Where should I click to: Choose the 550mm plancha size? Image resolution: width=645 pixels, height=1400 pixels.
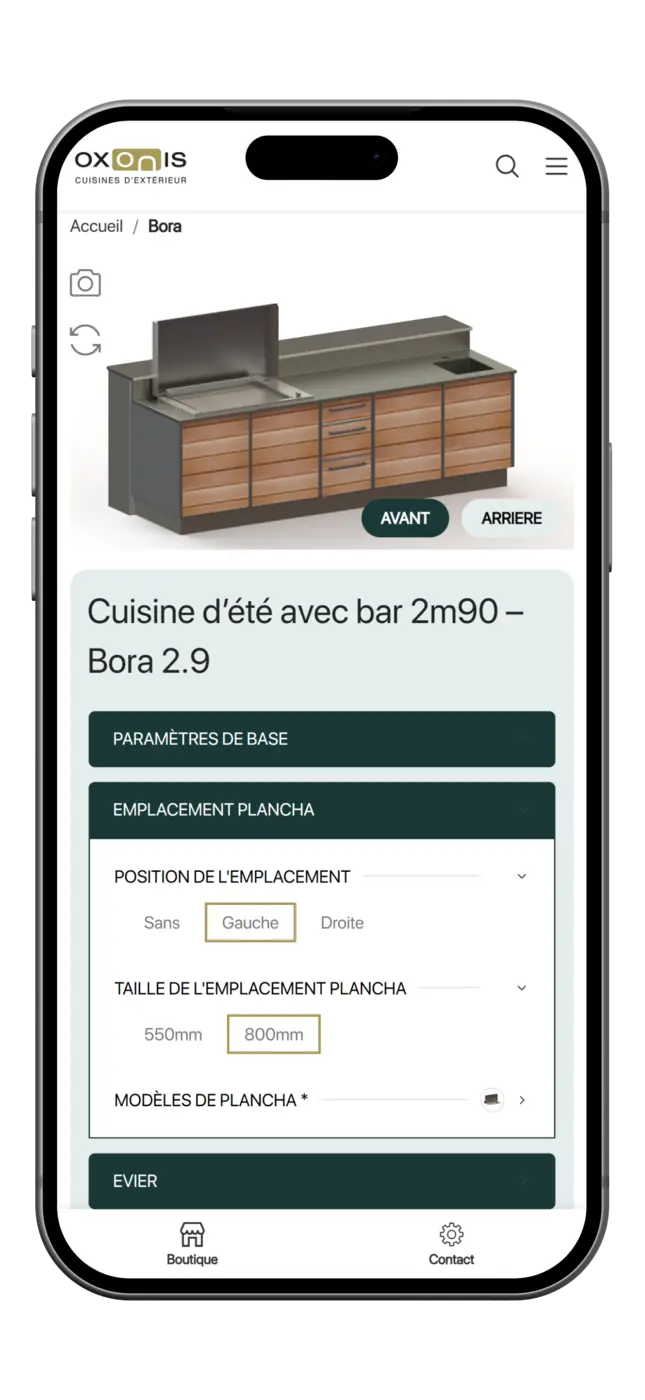[x=173, y=1035]
